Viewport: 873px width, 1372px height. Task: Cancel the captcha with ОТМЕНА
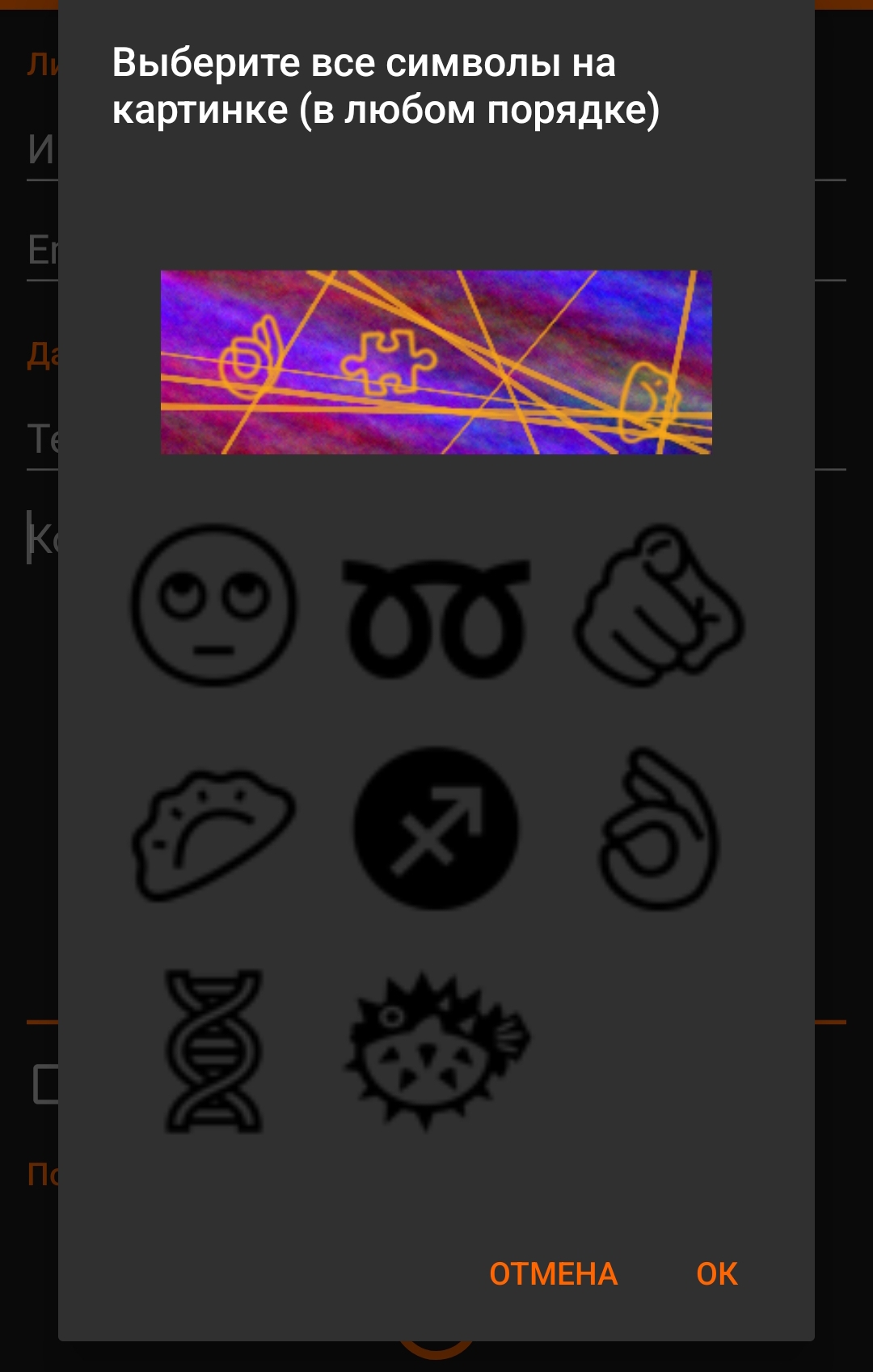553,1274
